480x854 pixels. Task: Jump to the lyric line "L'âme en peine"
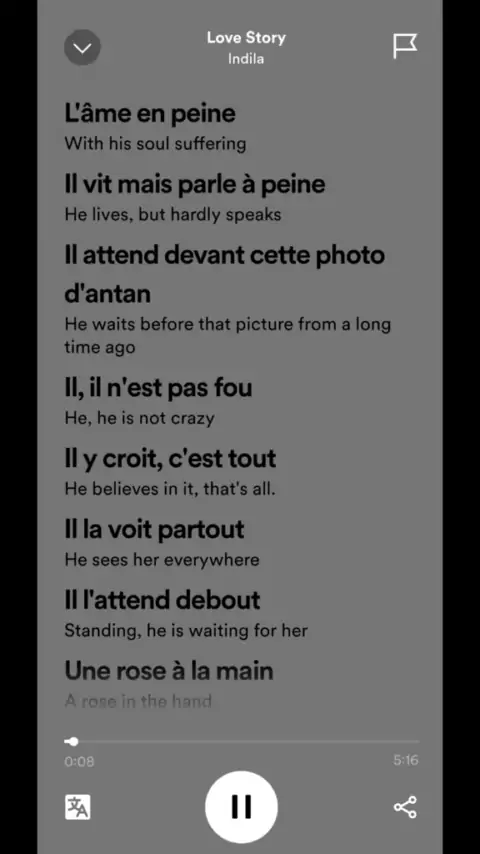tap(150, 113)
